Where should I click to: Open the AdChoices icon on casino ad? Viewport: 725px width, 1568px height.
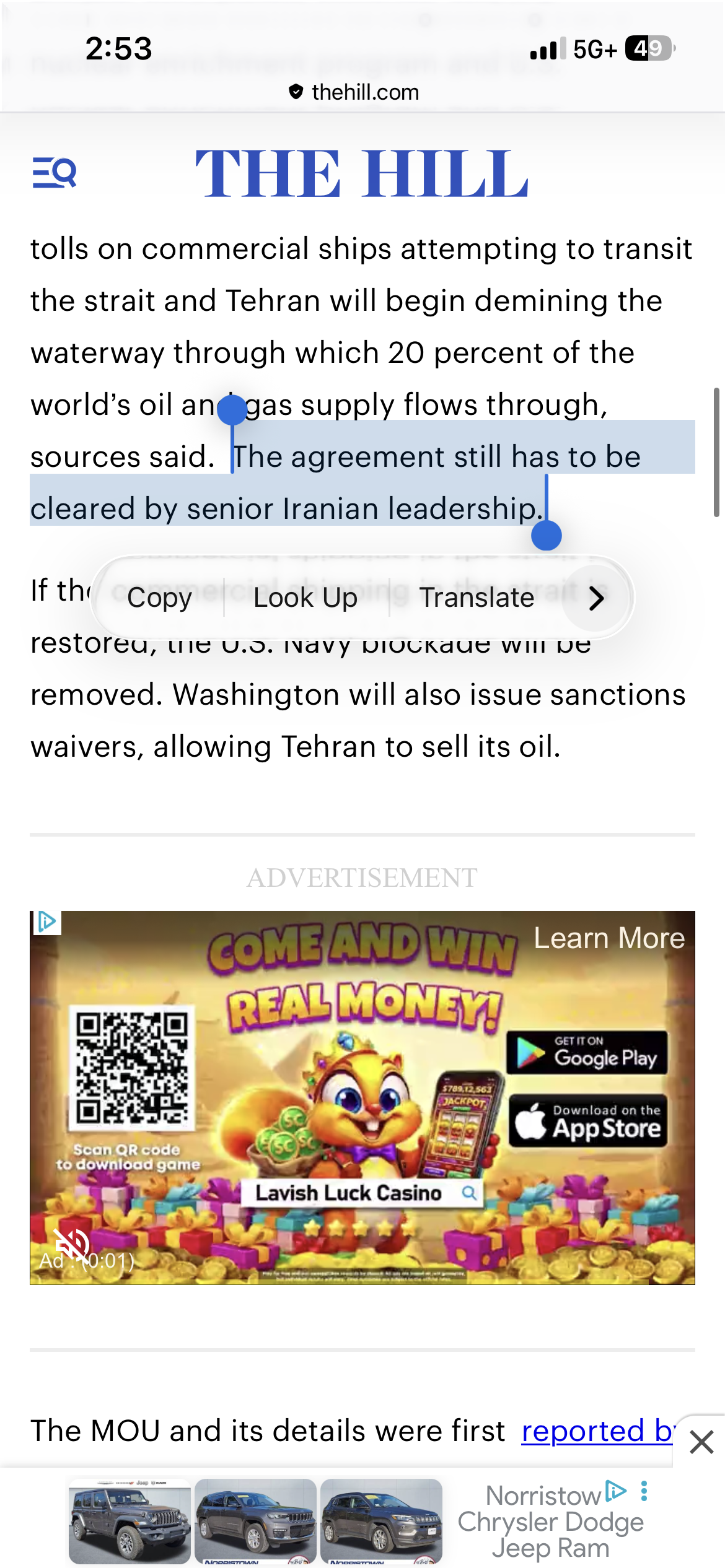click(x=46, y=922)
